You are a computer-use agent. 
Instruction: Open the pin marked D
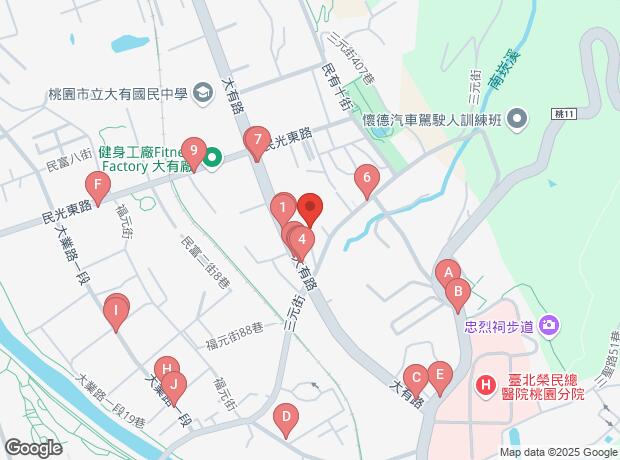tap(286, 418)
